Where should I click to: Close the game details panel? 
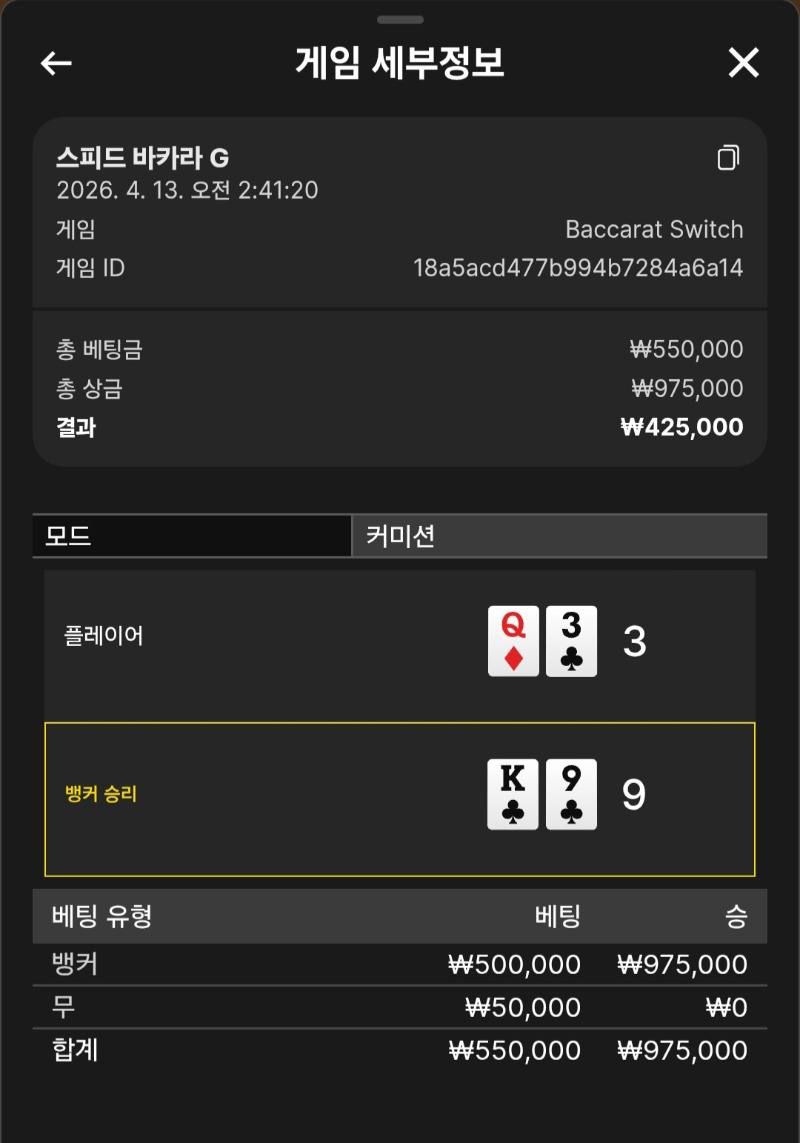click(744, 63)
